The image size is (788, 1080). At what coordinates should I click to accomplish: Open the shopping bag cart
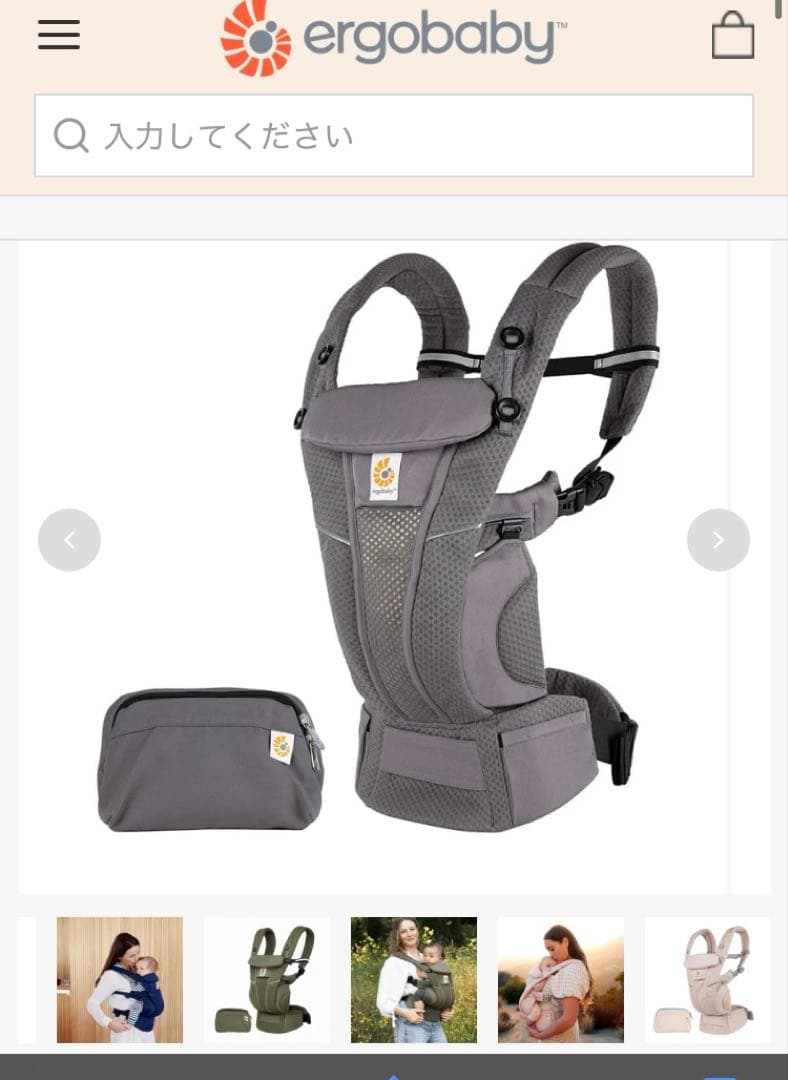pyautogui.click(x=733, y=36)
